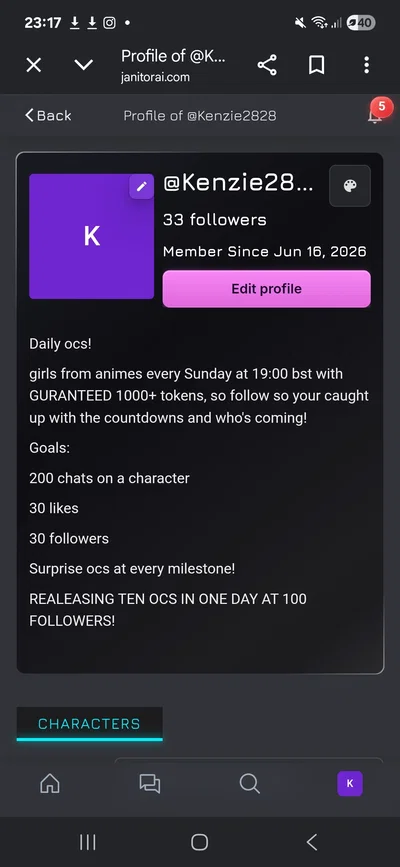
Task: Open search from the bottom bar
Action: pos(250,784)
